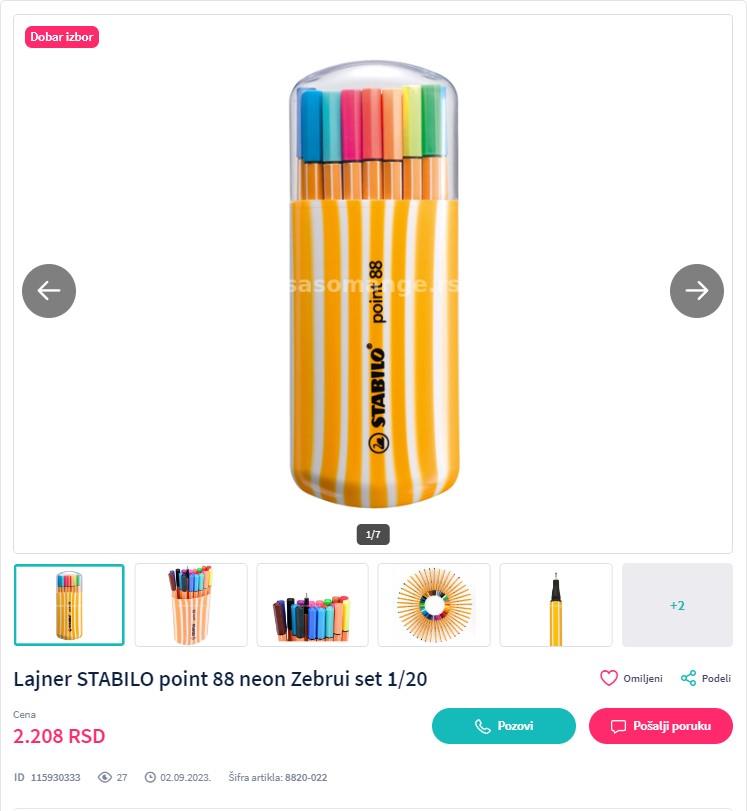Open the +2 more images tile
747x811 pixels.
tap(677, 605)
